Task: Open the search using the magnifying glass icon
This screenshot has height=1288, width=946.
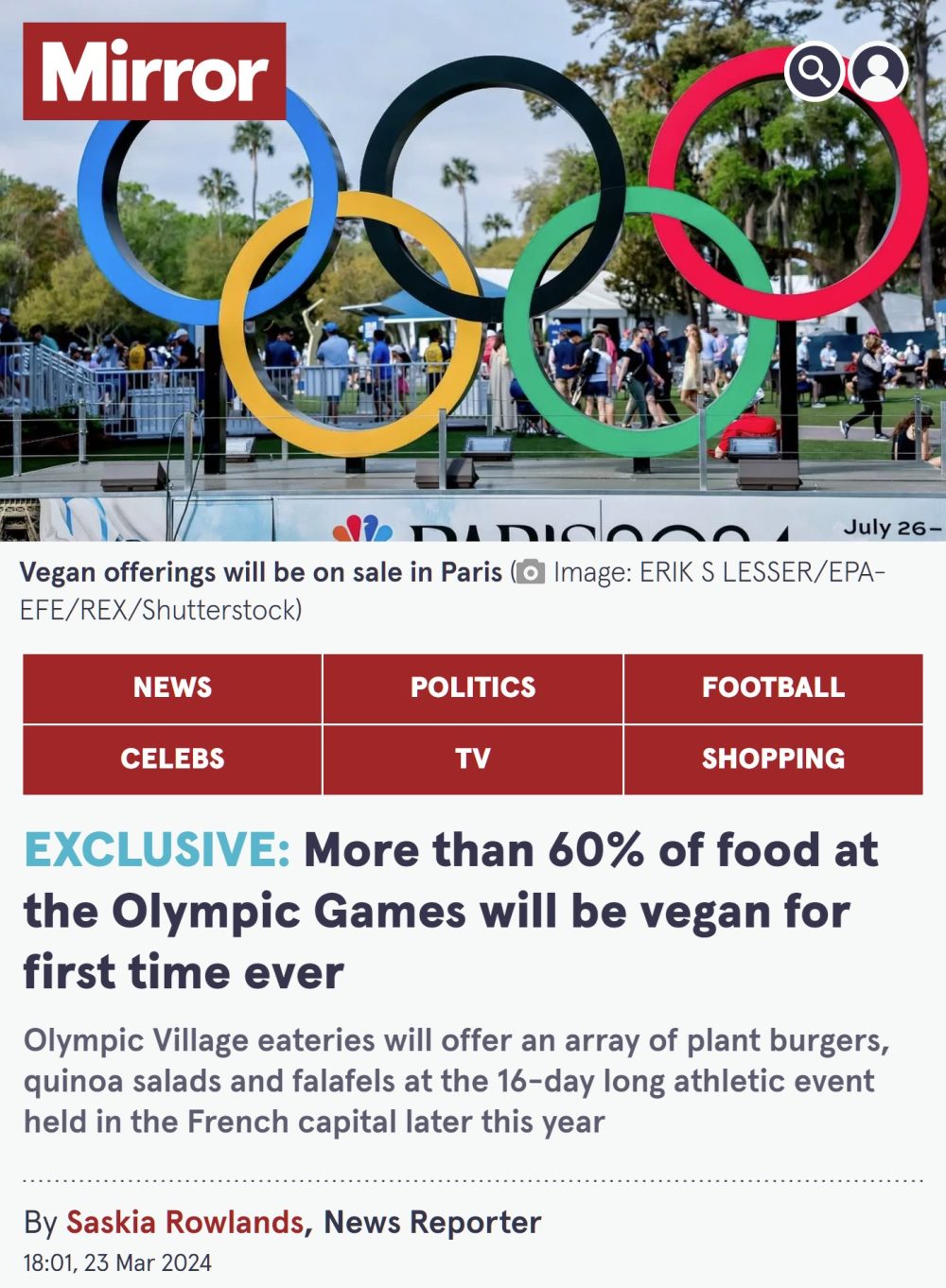Action: [x=814, y=73]
